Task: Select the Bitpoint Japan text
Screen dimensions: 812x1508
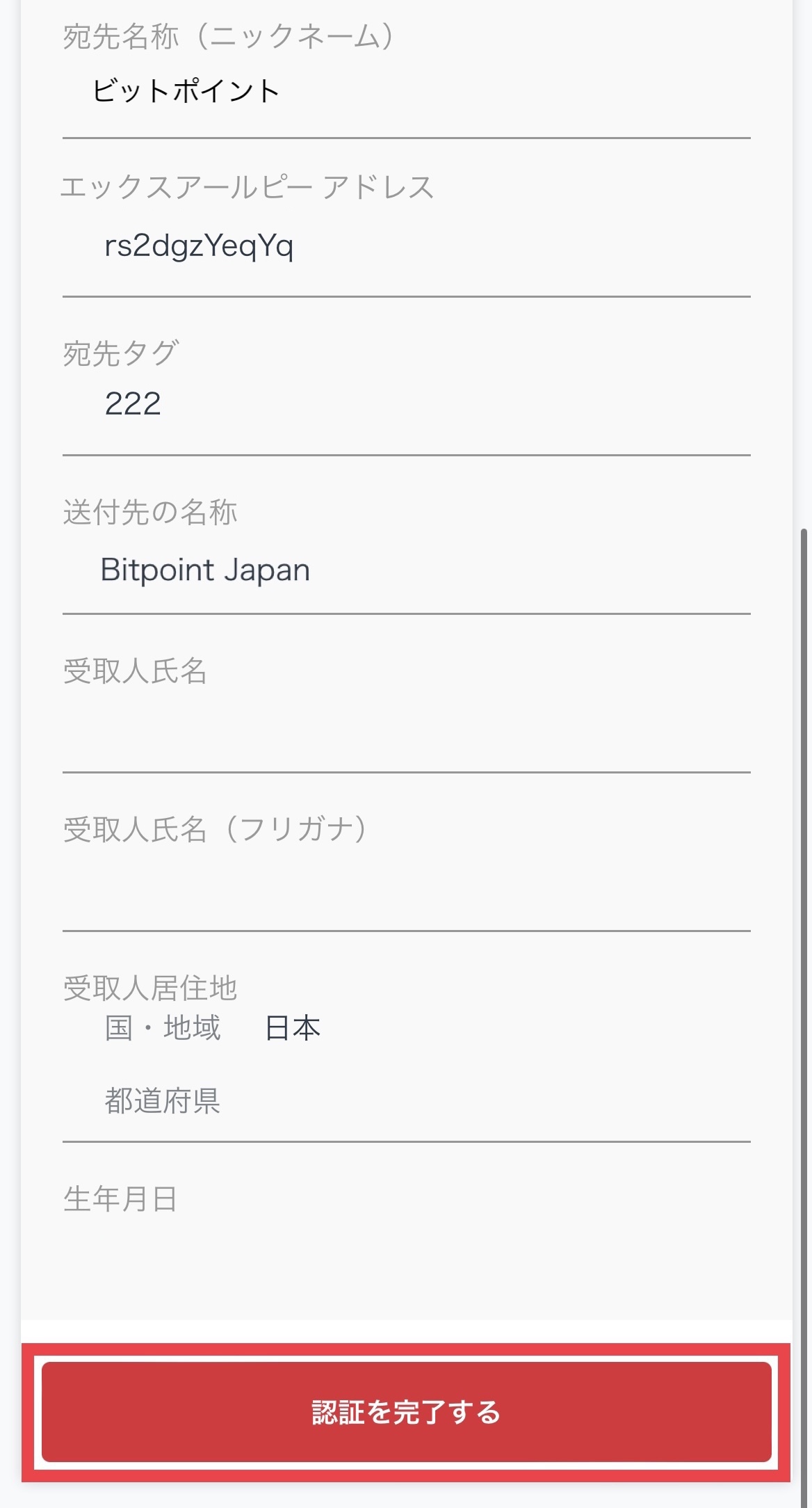Action: click(x=205, y=569)
